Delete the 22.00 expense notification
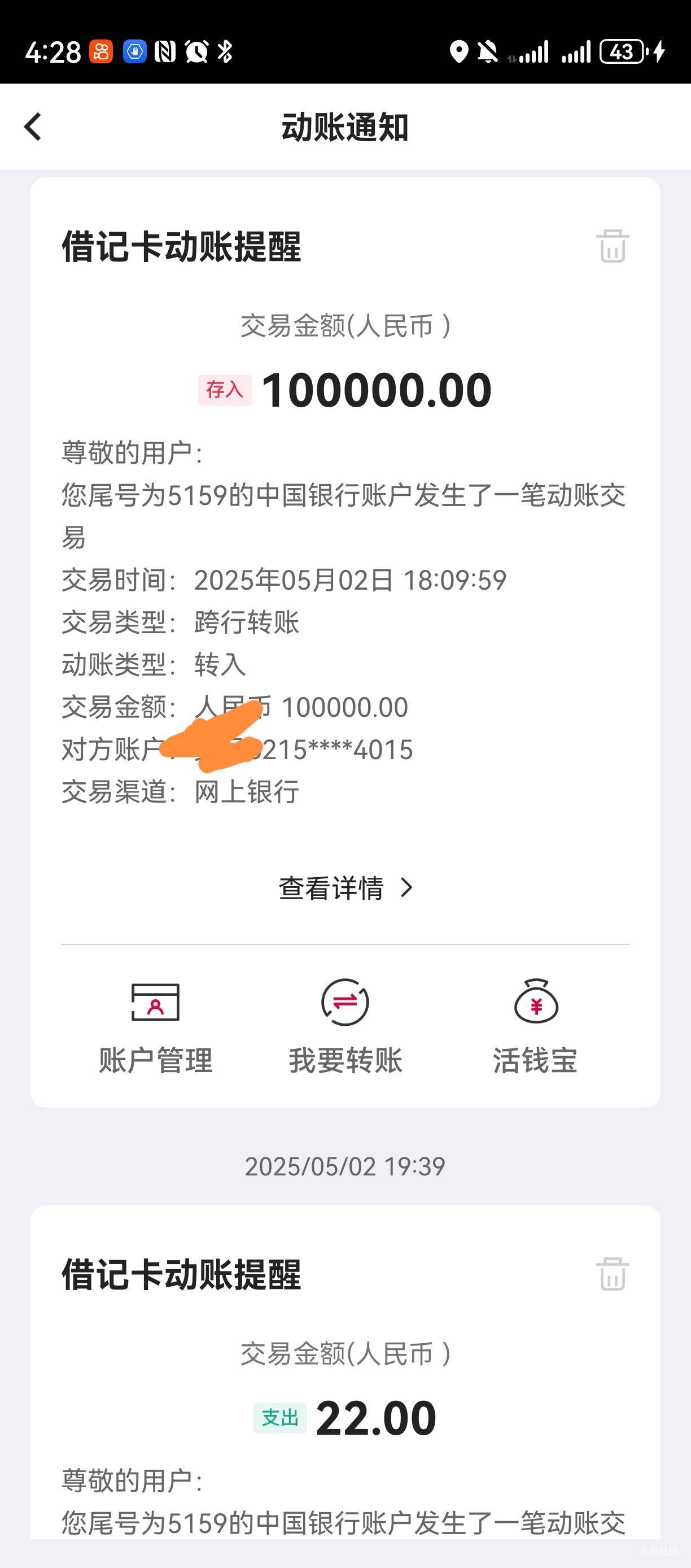 click(612, 1274)
